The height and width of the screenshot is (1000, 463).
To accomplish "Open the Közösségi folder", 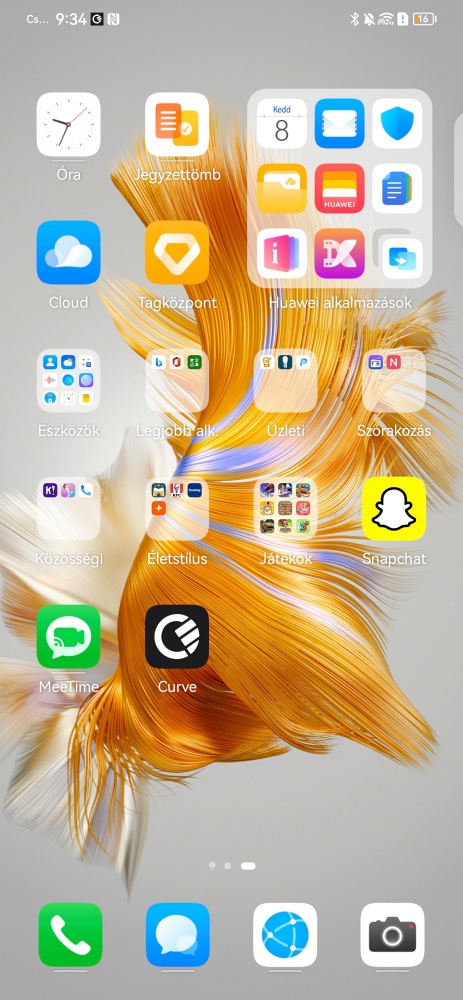I will tap(68, 509).
